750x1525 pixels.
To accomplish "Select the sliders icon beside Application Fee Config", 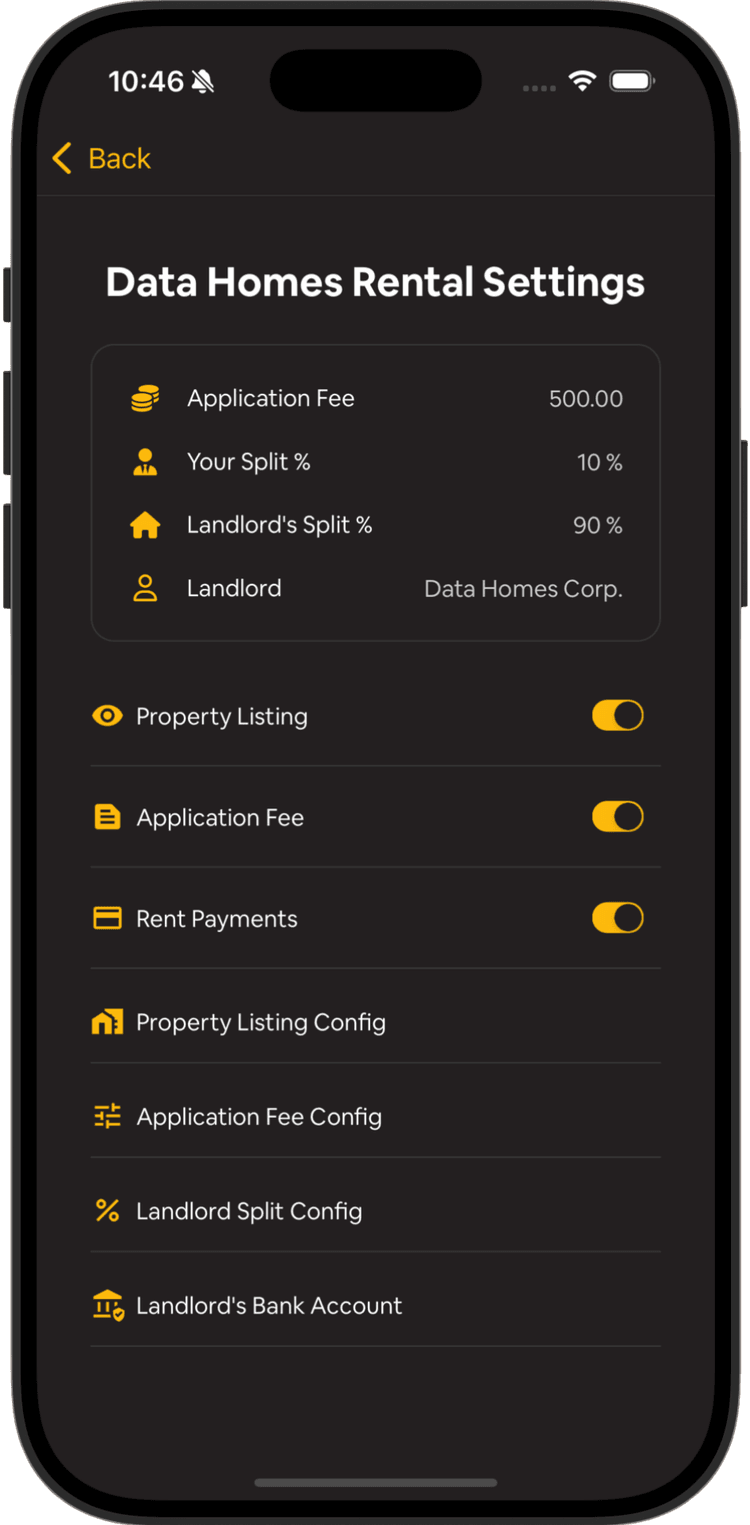I will (x=107, y=1116).
